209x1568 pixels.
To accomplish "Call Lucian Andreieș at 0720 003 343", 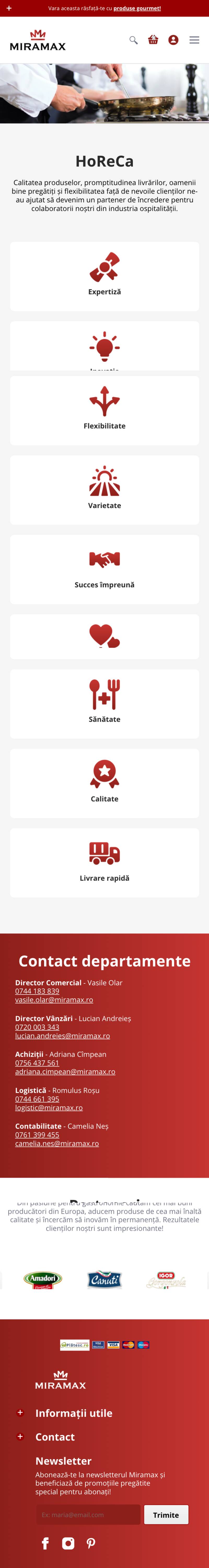I will tap(37, 1027).
